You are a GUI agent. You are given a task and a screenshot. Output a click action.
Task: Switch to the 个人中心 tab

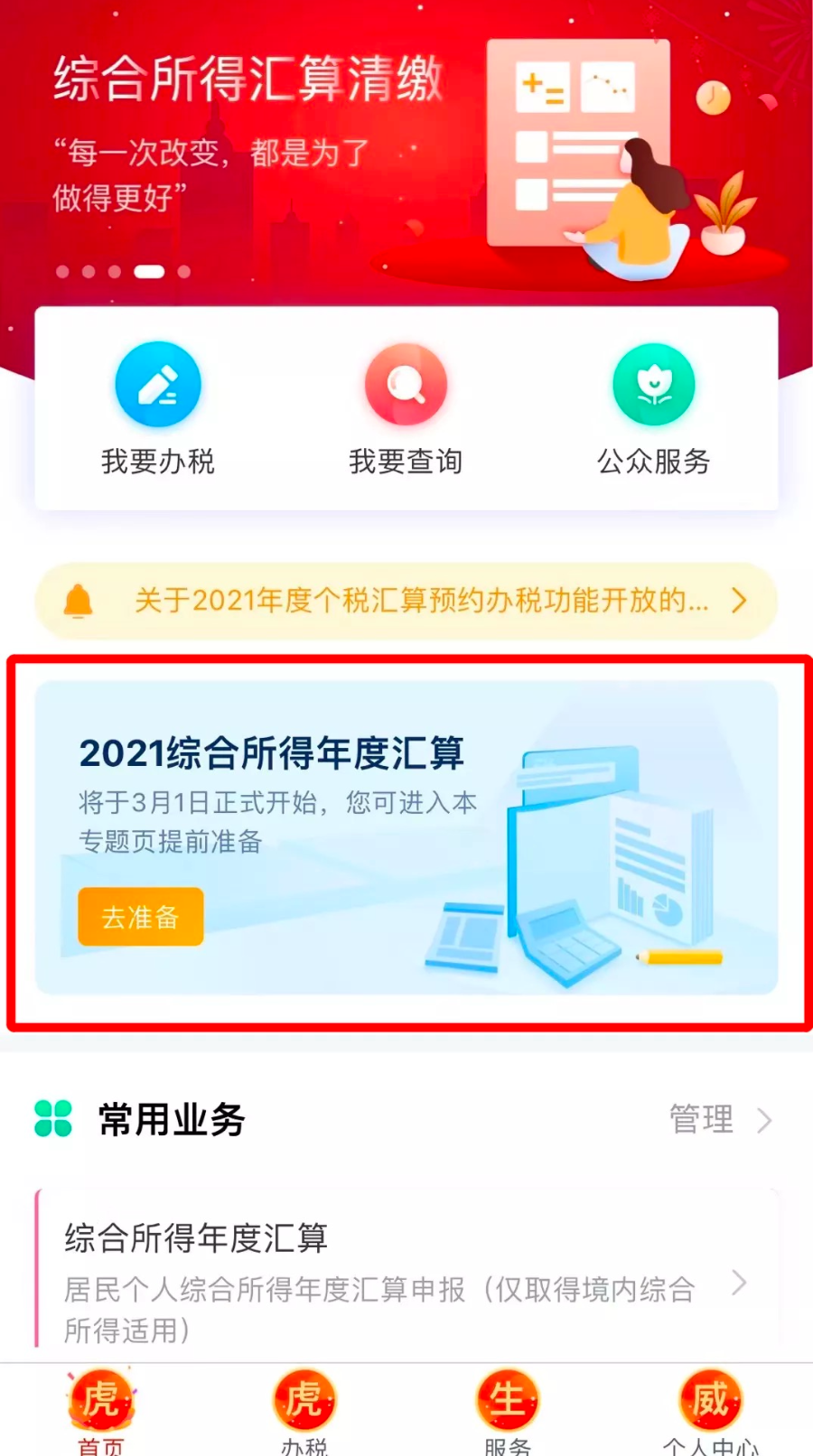(711, 1411)
